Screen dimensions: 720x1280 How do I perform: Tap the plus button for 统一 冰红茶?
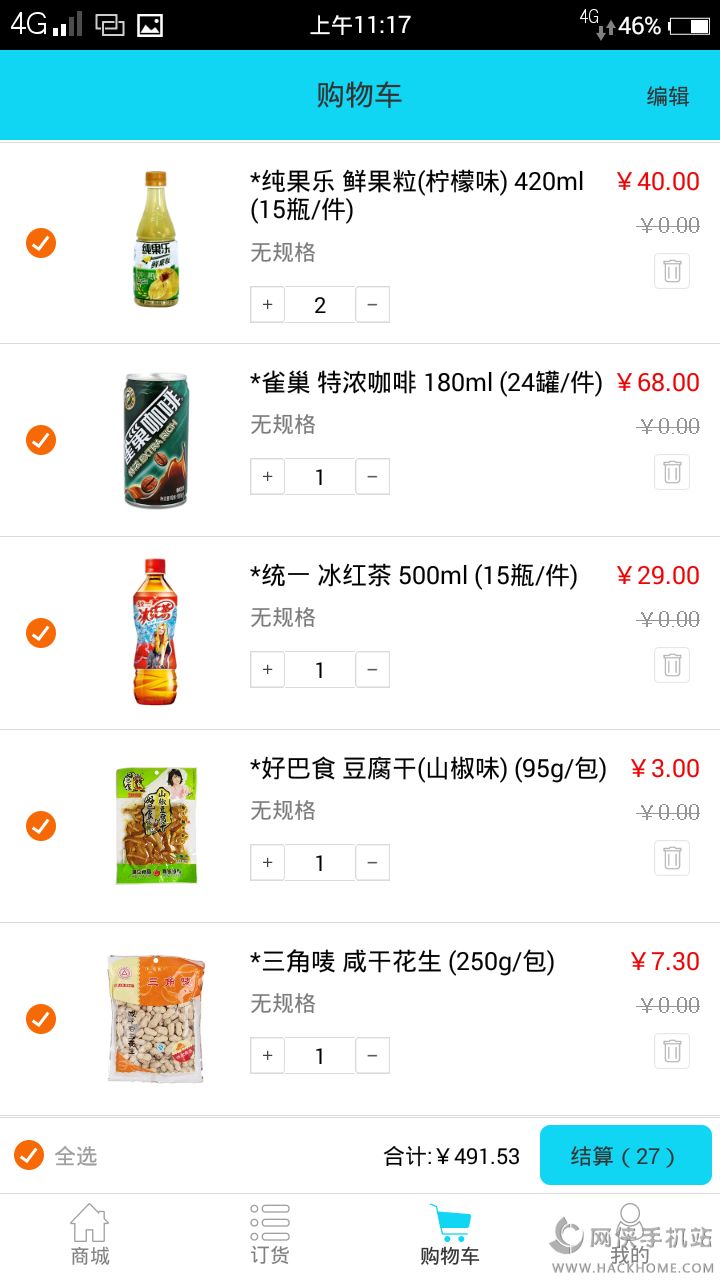coord(267,670)
